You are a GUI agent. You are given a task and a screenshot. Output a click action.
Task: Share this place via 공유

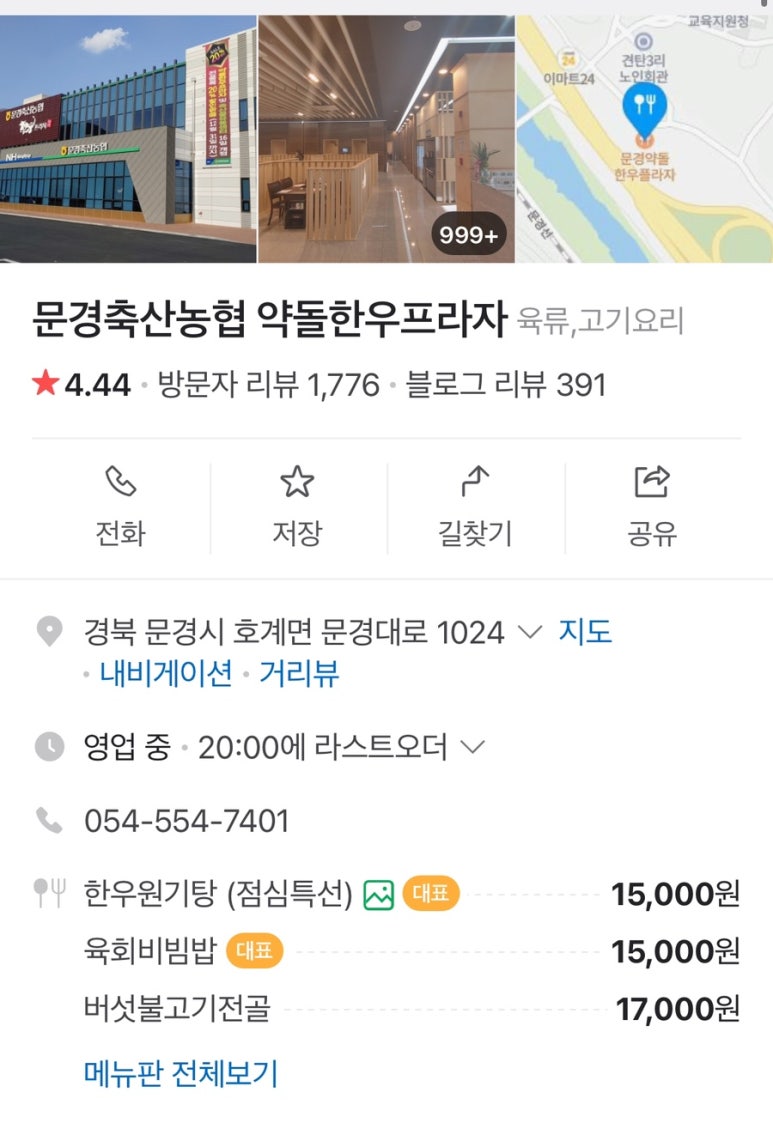(x=652, y=508)
